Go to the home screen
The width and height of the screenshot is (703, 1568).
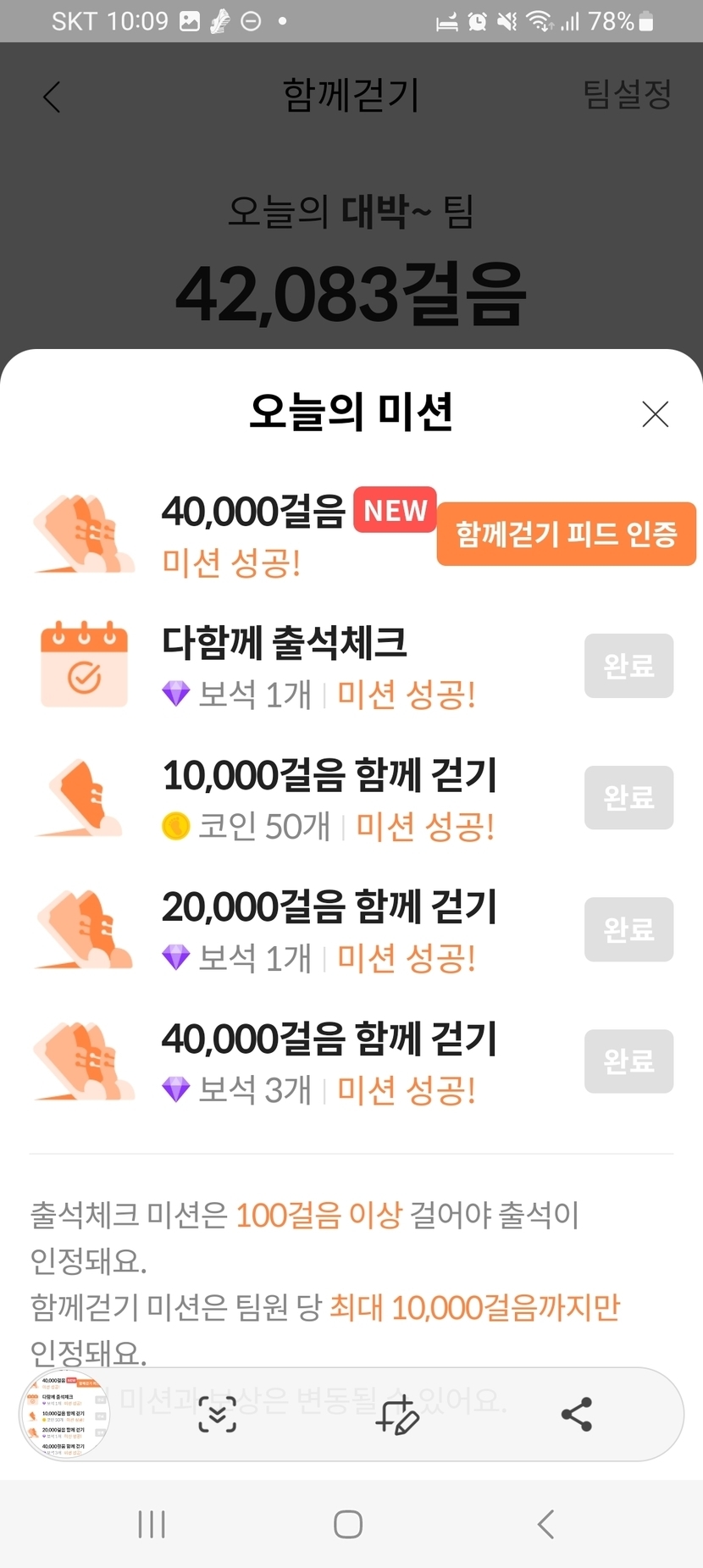point(348,1524)
